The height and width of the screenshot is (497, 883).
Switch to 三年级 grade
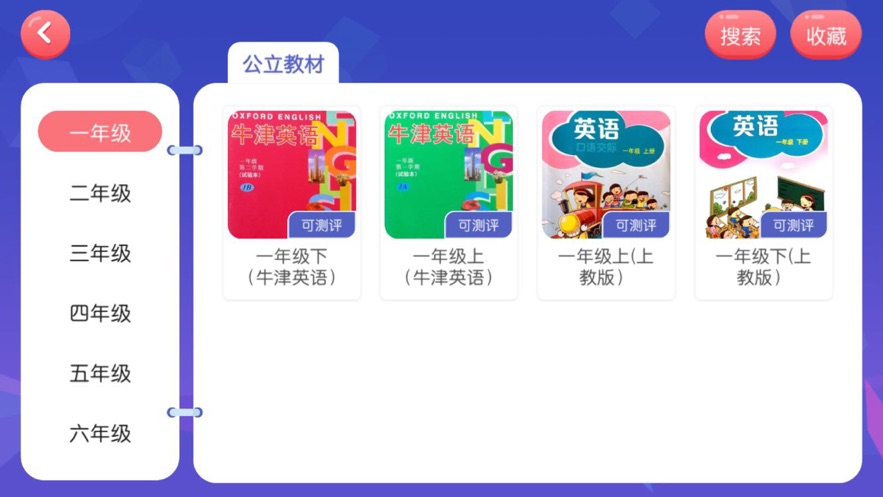coord(100,253)
